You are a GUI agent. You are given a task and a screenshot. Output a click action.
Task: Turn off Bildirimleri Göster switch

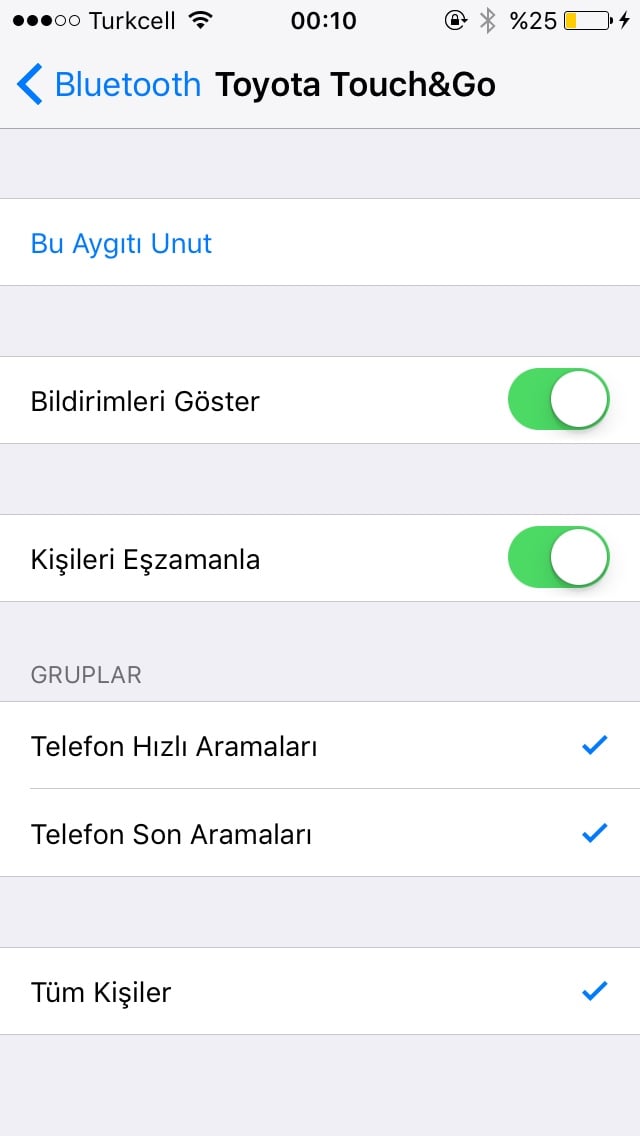(x=558, y=400)
